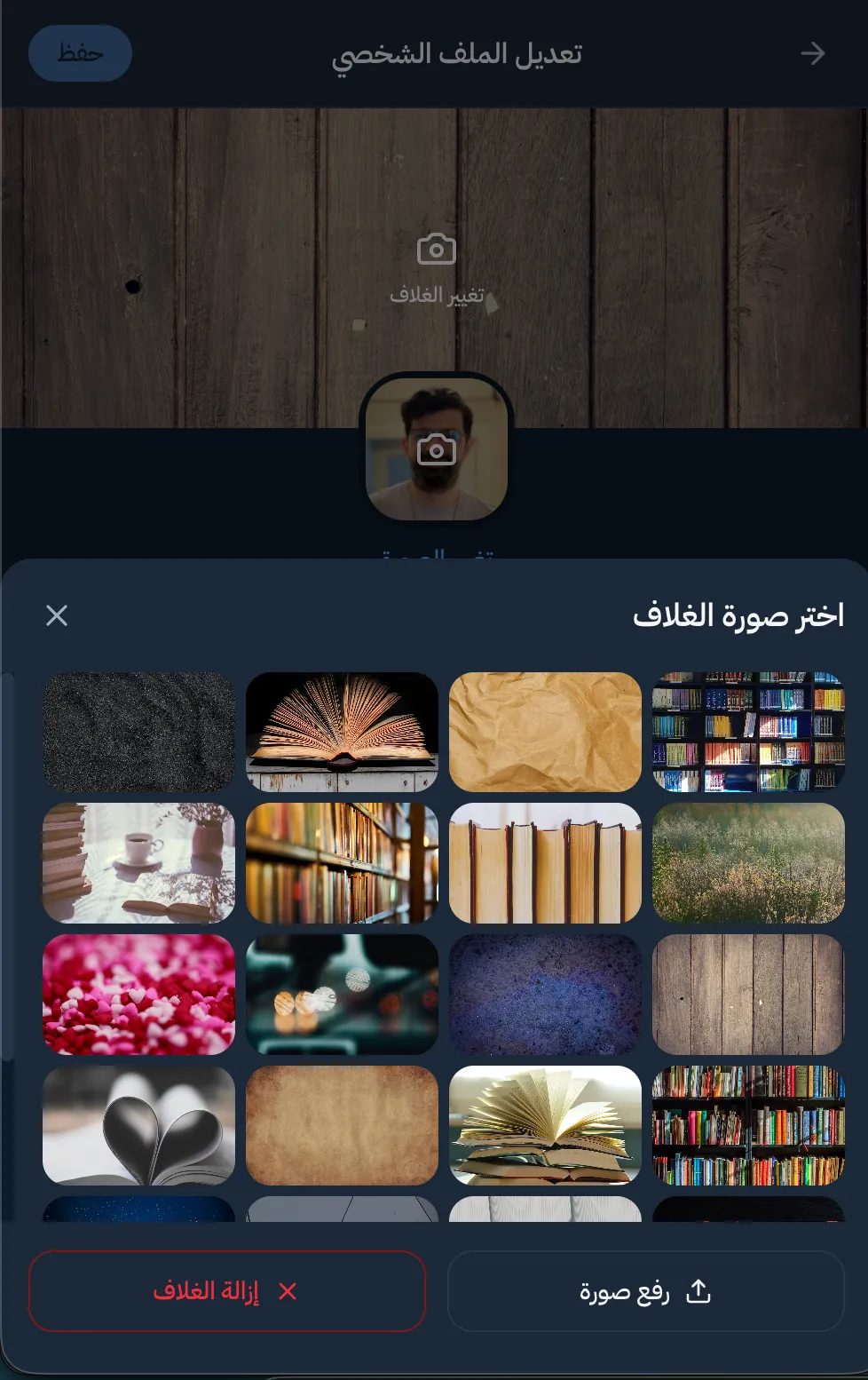The image size is (868, 1380).
Task: Select the crumpled brown paper cover
Action: tap(545, 732)
